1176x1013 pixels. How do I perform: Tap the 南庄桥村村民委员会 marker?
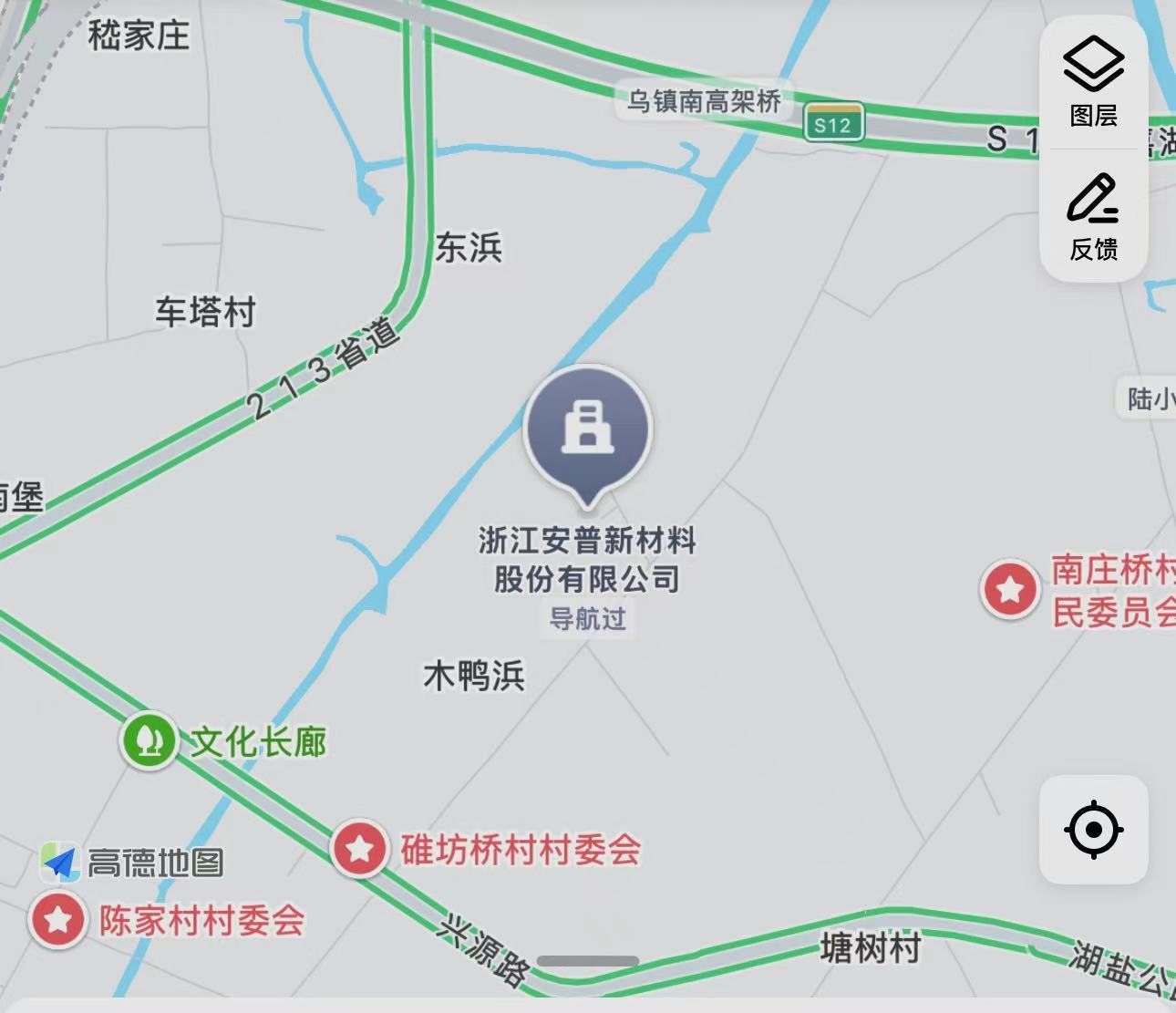(x=1010, y=589)
